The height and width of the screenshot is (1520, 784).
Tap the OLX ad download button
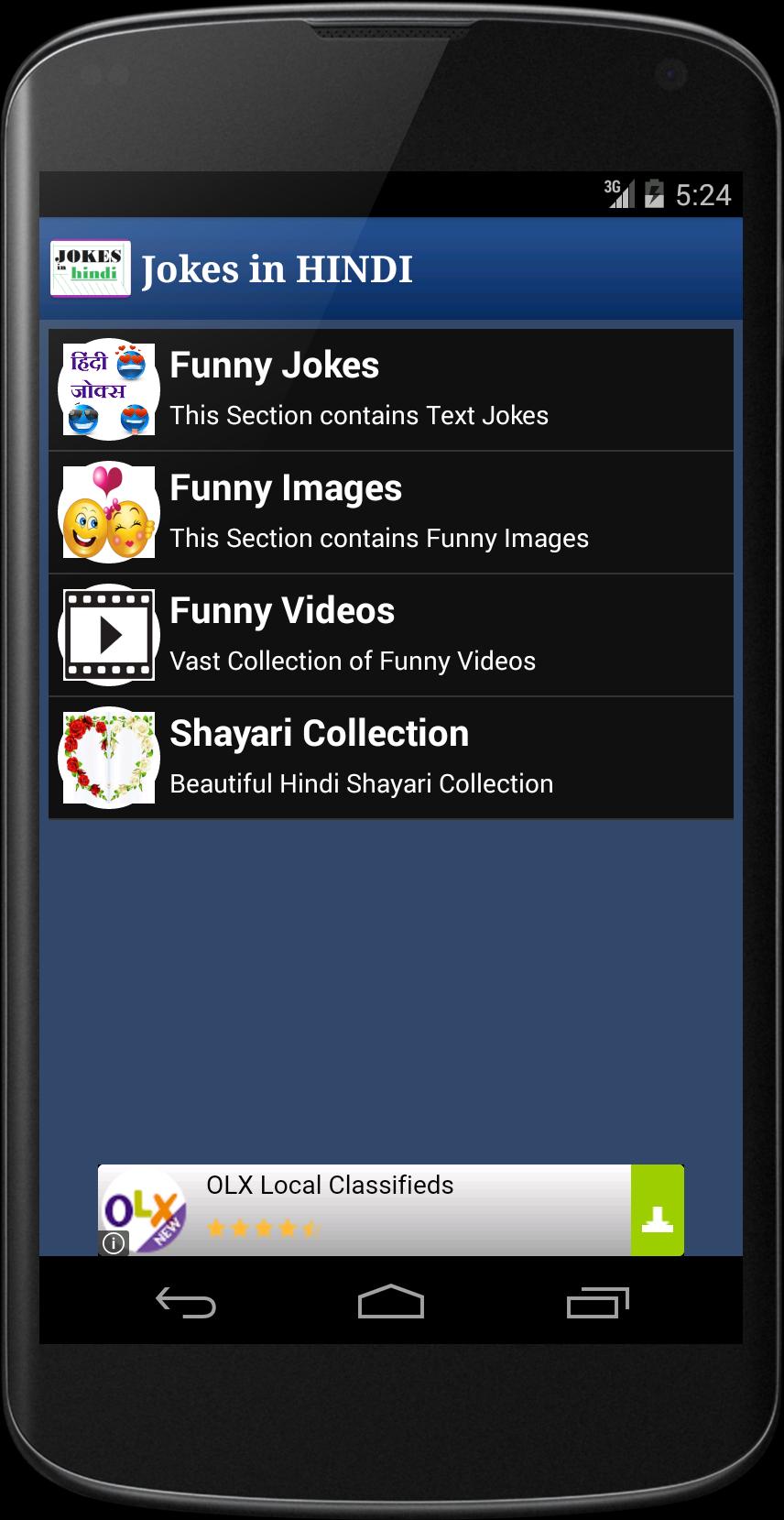click(657, 1210)
